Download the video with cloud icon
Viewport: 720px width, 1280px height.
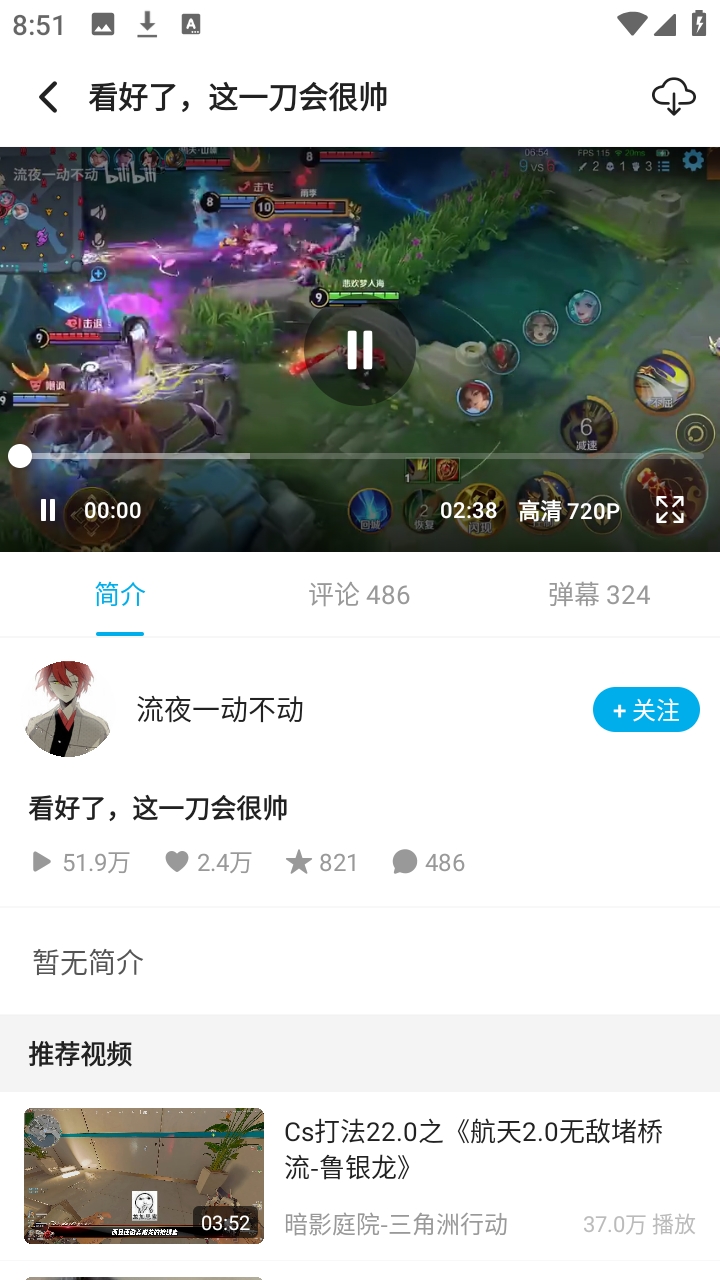[673, 97]
